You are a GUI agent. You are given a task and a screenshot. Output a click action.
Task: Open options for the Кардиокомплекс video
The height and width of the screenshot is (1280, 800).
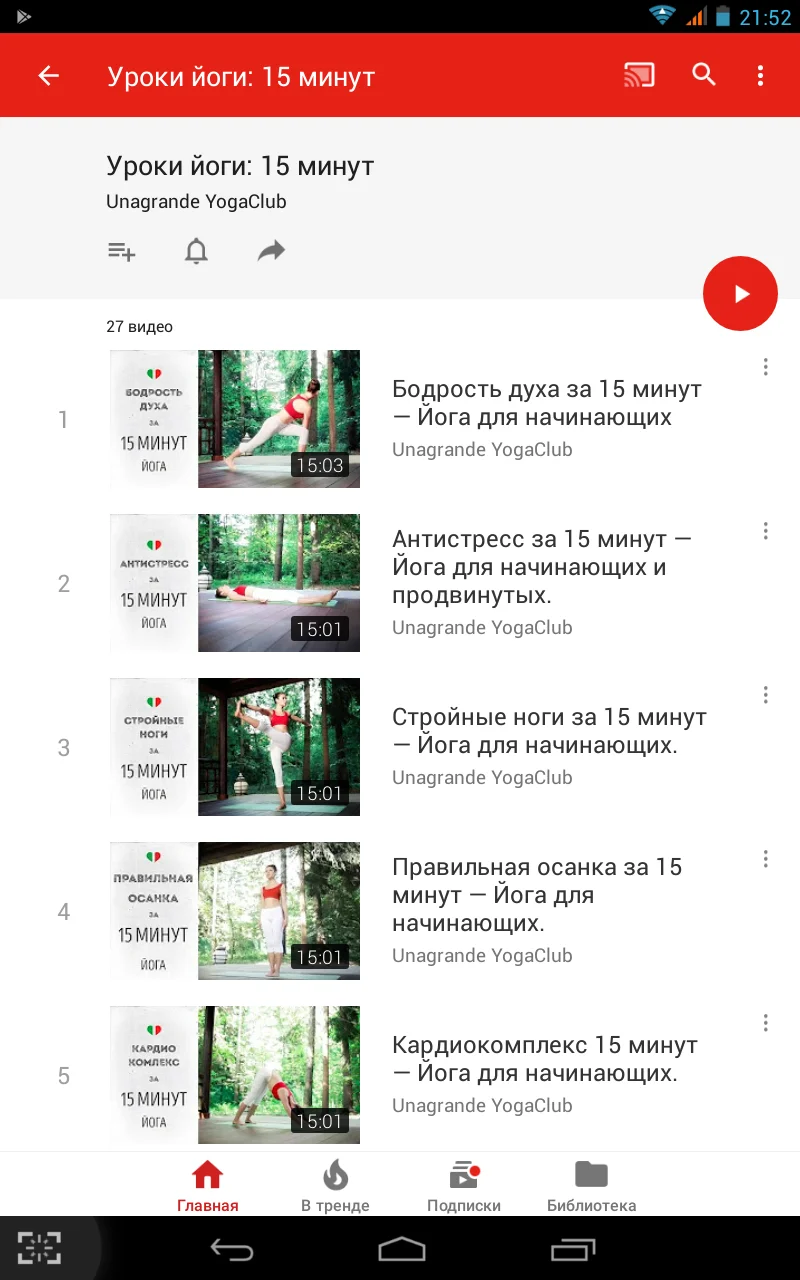point(765,1022)
